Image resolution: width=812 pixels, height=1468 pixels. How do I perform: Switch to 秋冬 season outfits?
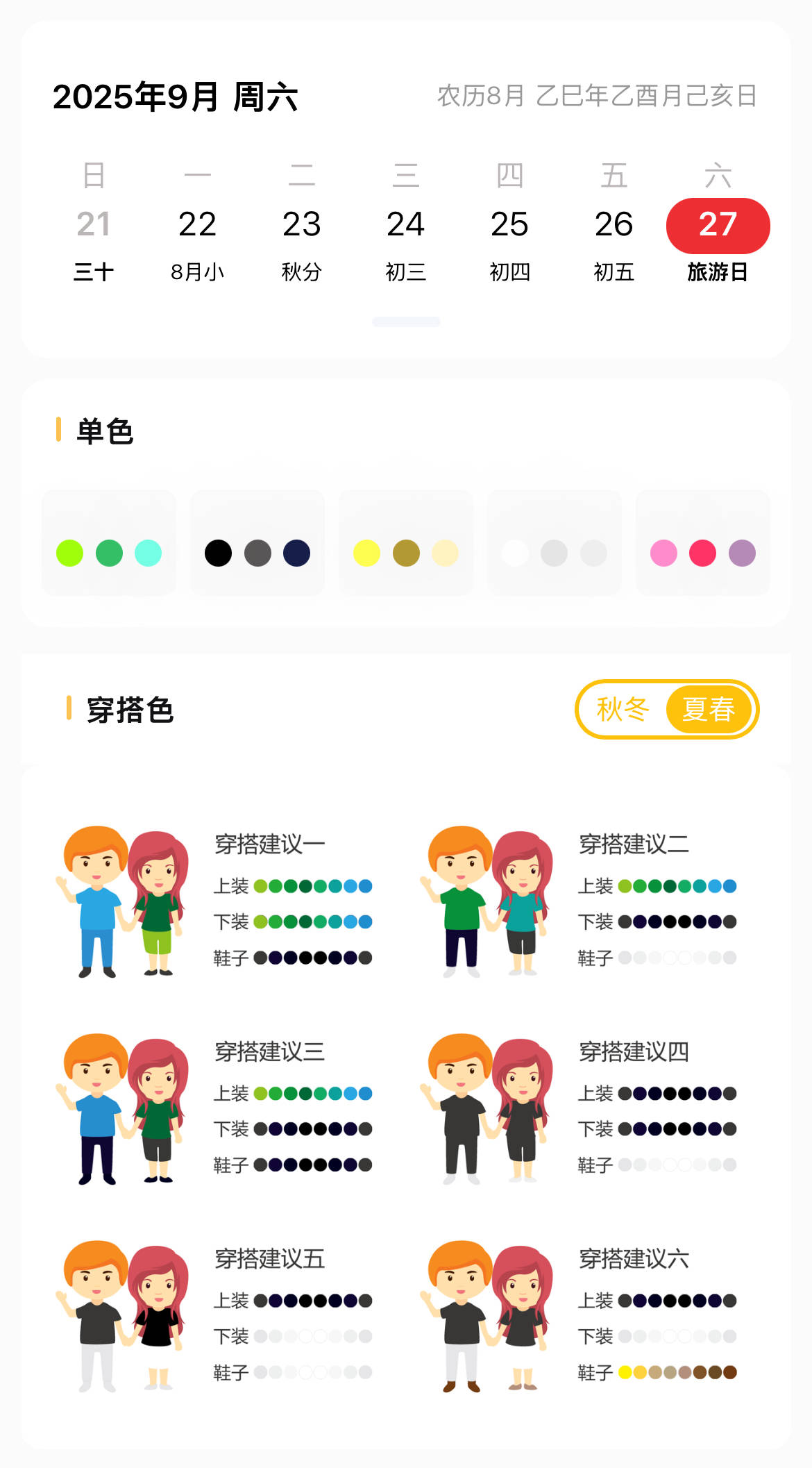tap(623, 710)
